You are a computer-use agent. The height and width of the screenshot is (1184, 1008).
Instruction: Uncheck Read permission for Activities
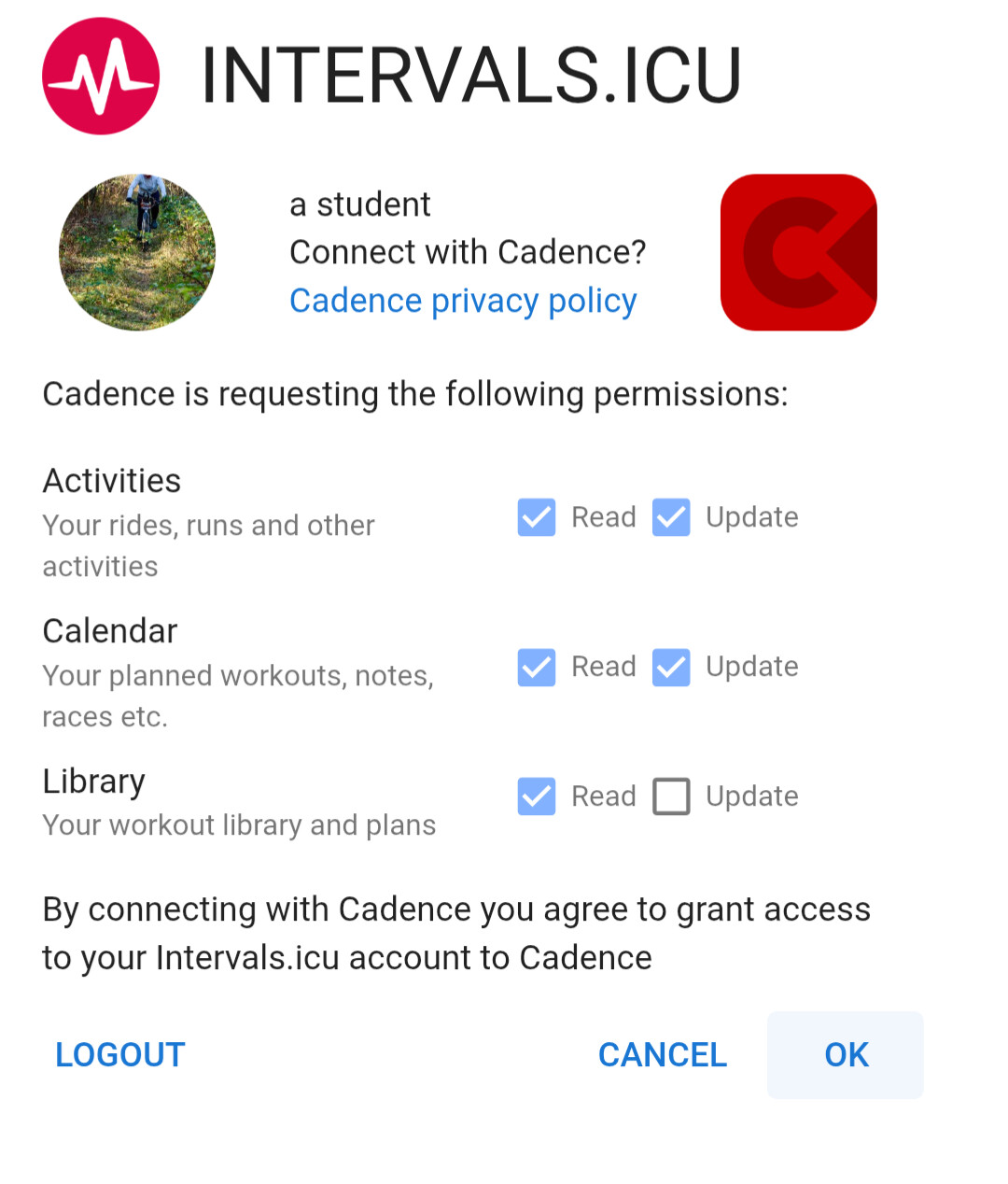coord(537,517)
